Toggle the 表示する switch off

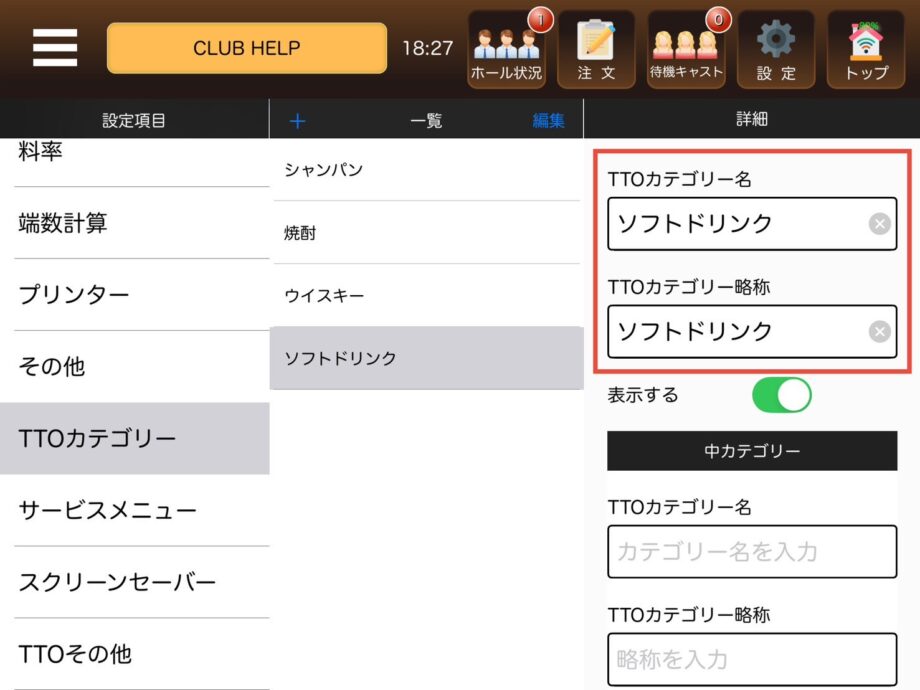pyautogui.click(x=781, y=395)
